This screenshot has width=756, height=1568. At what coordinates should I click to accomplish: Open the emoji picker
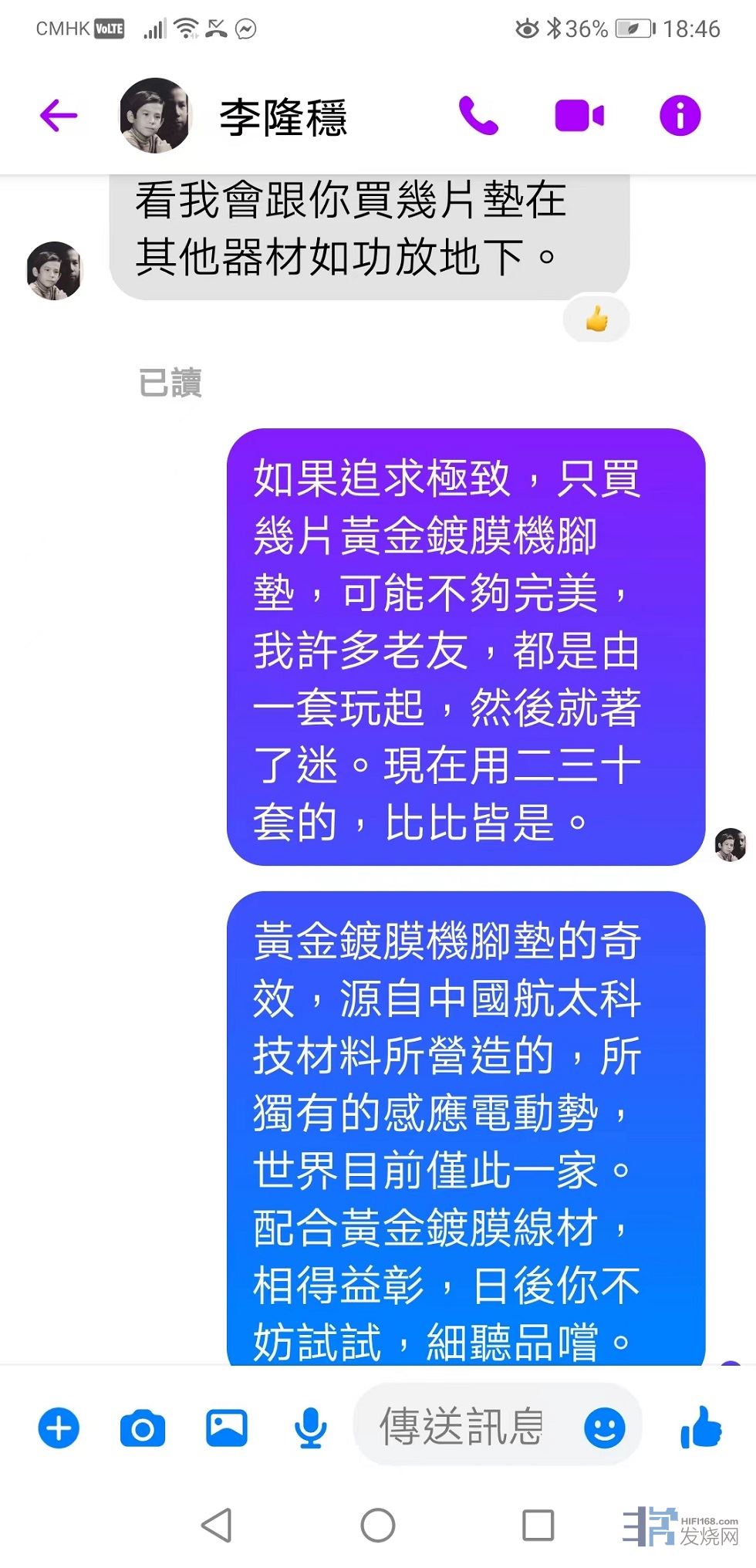pos(604,1426)
